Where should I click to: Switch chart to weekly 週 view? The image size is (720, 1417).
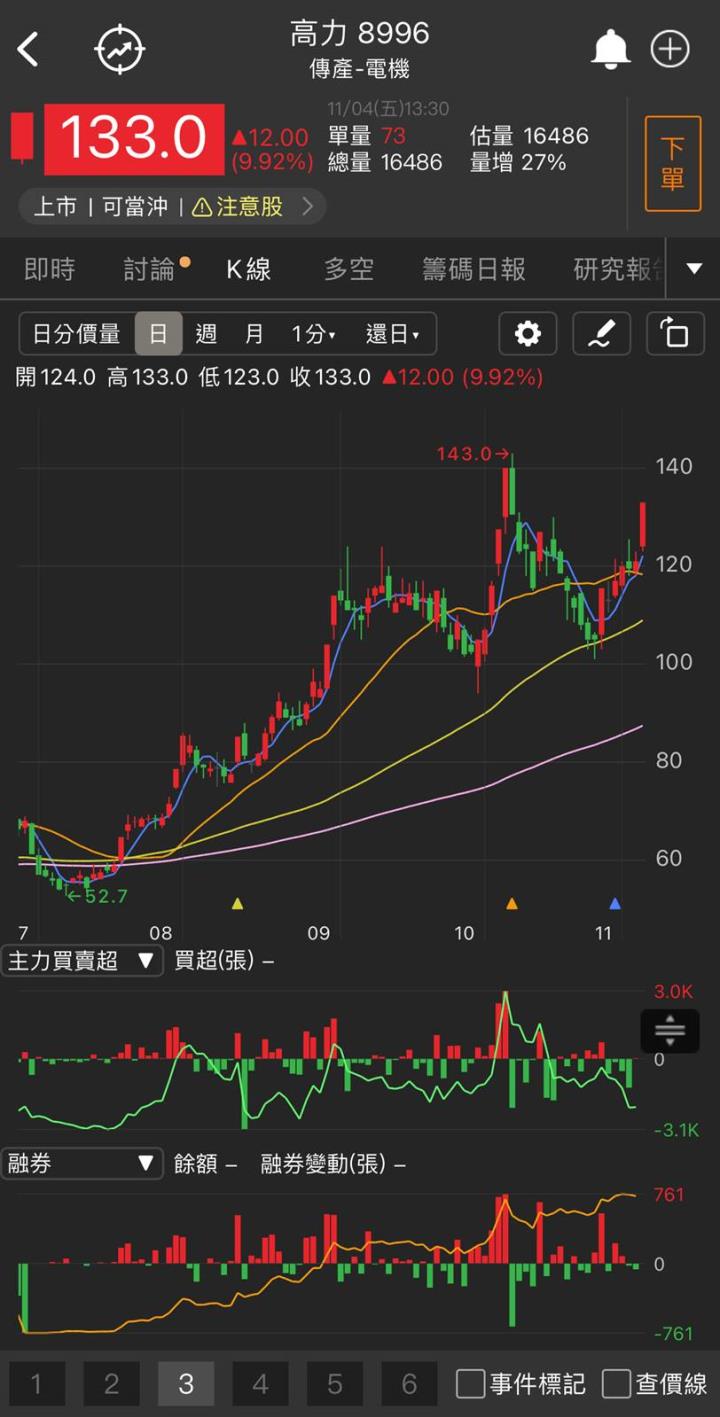point(206,334)
